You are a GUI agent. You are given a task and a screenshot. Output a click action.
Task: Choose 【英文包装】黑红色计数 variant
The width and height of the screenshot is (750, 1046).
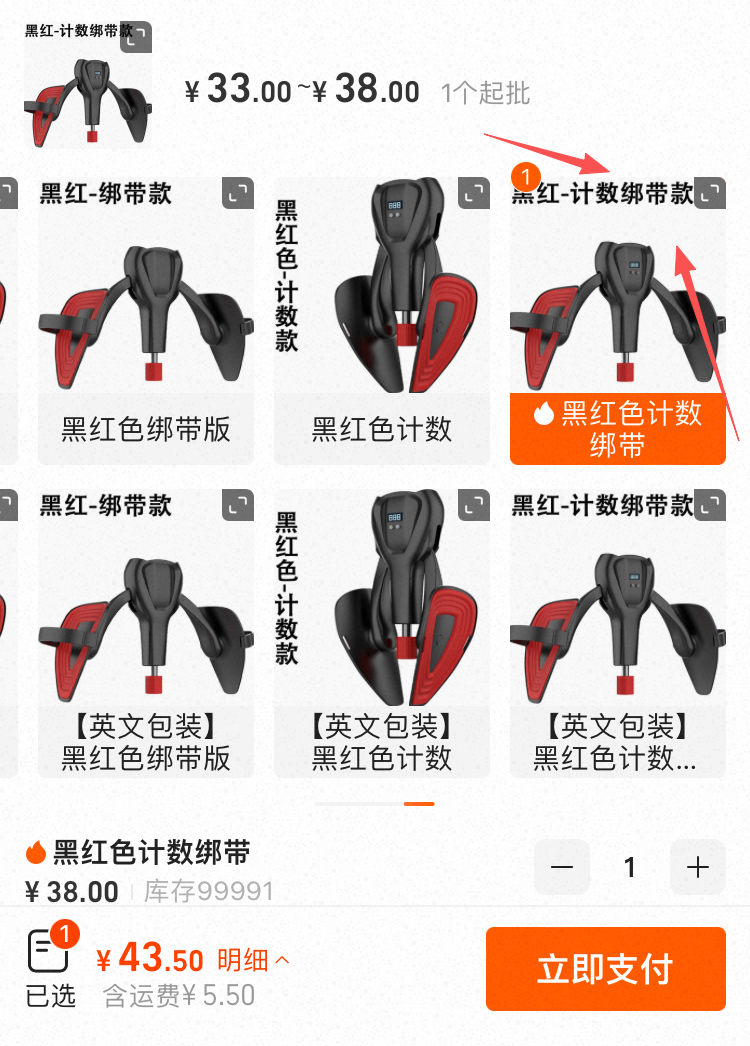tap(382, 633)
